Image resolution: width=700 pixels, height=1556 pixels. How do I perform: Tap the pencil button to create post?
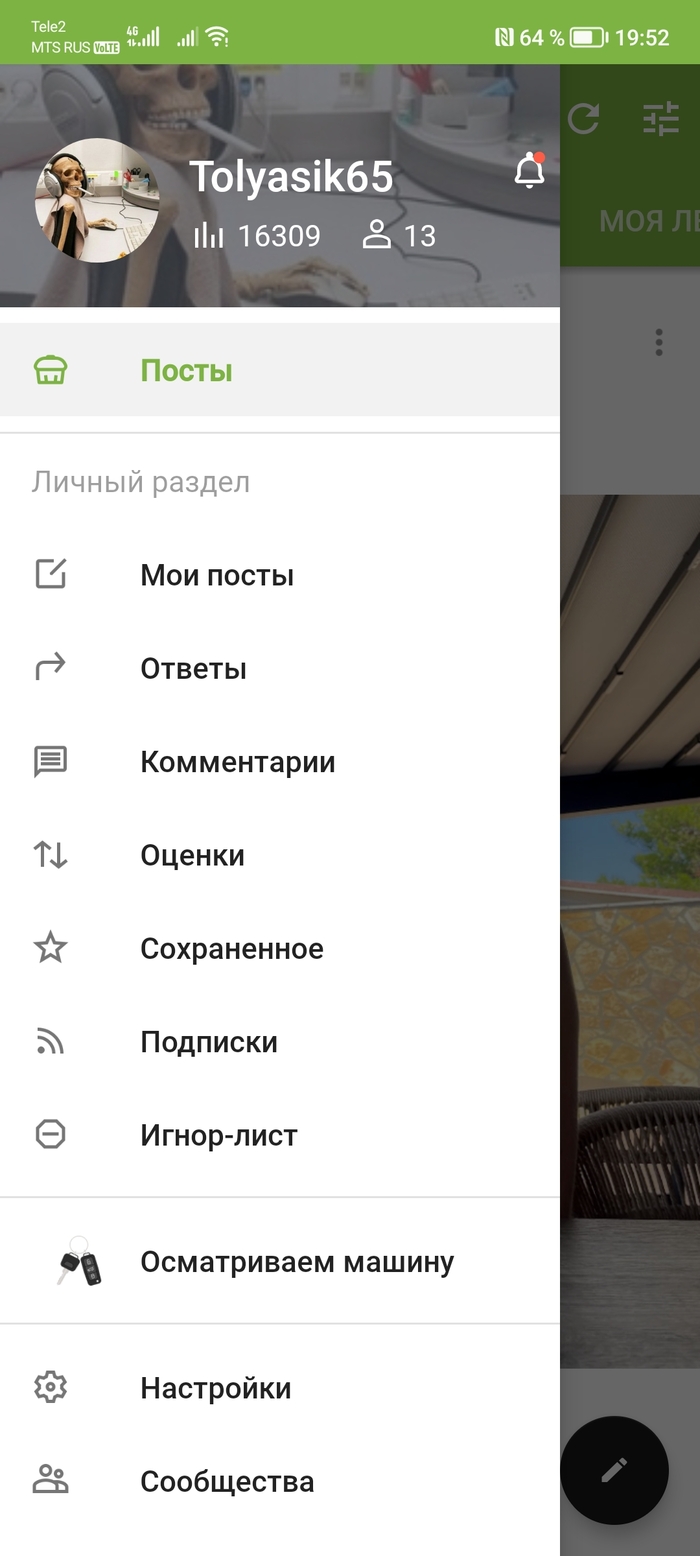tap(614, 1469)
